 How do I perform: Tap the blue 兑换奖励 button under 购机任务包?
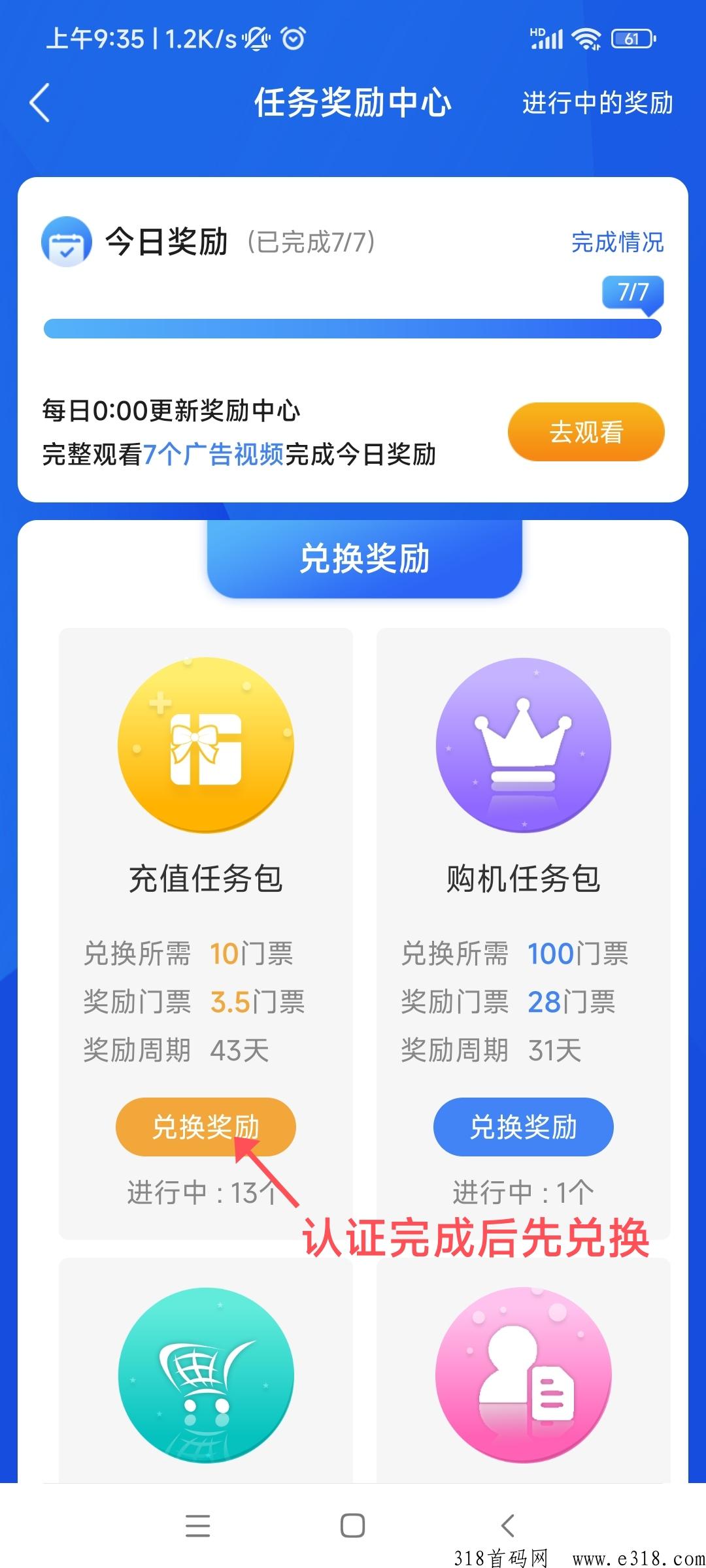point(523,1126)
